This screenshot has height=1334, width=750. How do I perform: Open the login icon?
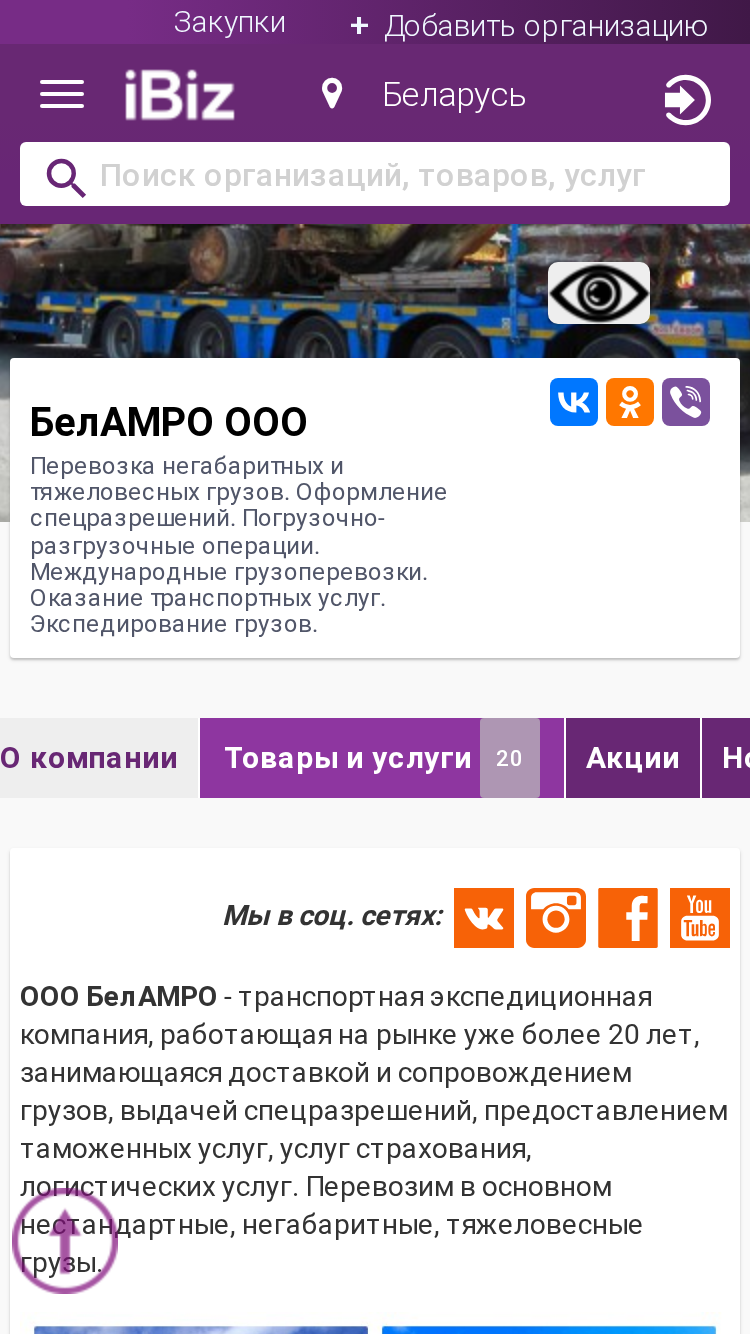(687, 100)
